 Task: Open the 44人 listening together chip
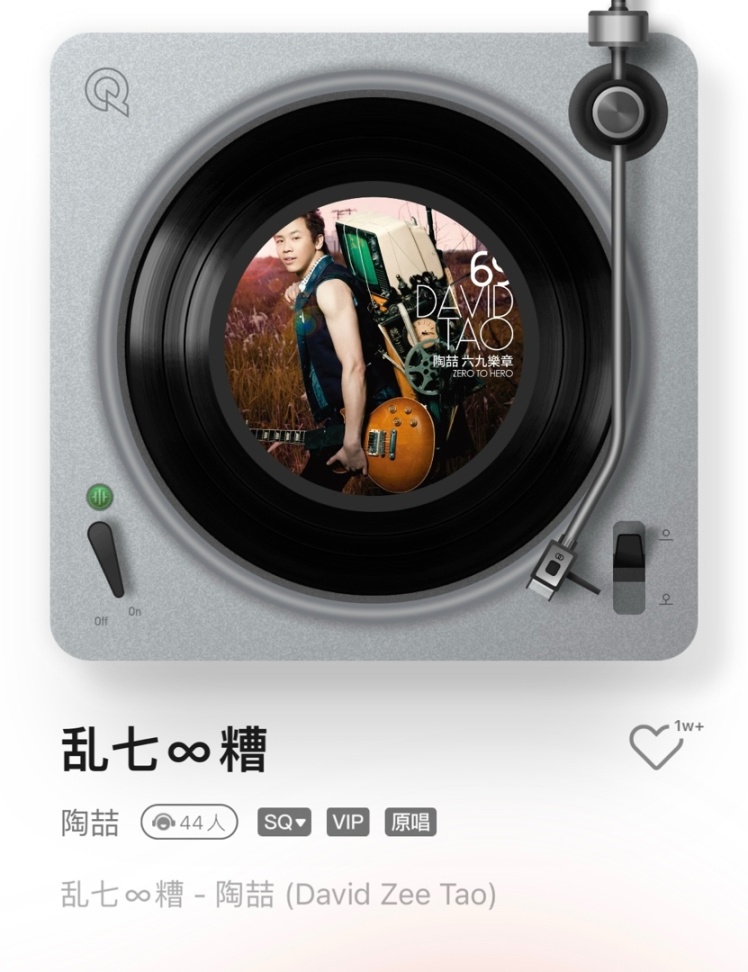tap(188, 823)
